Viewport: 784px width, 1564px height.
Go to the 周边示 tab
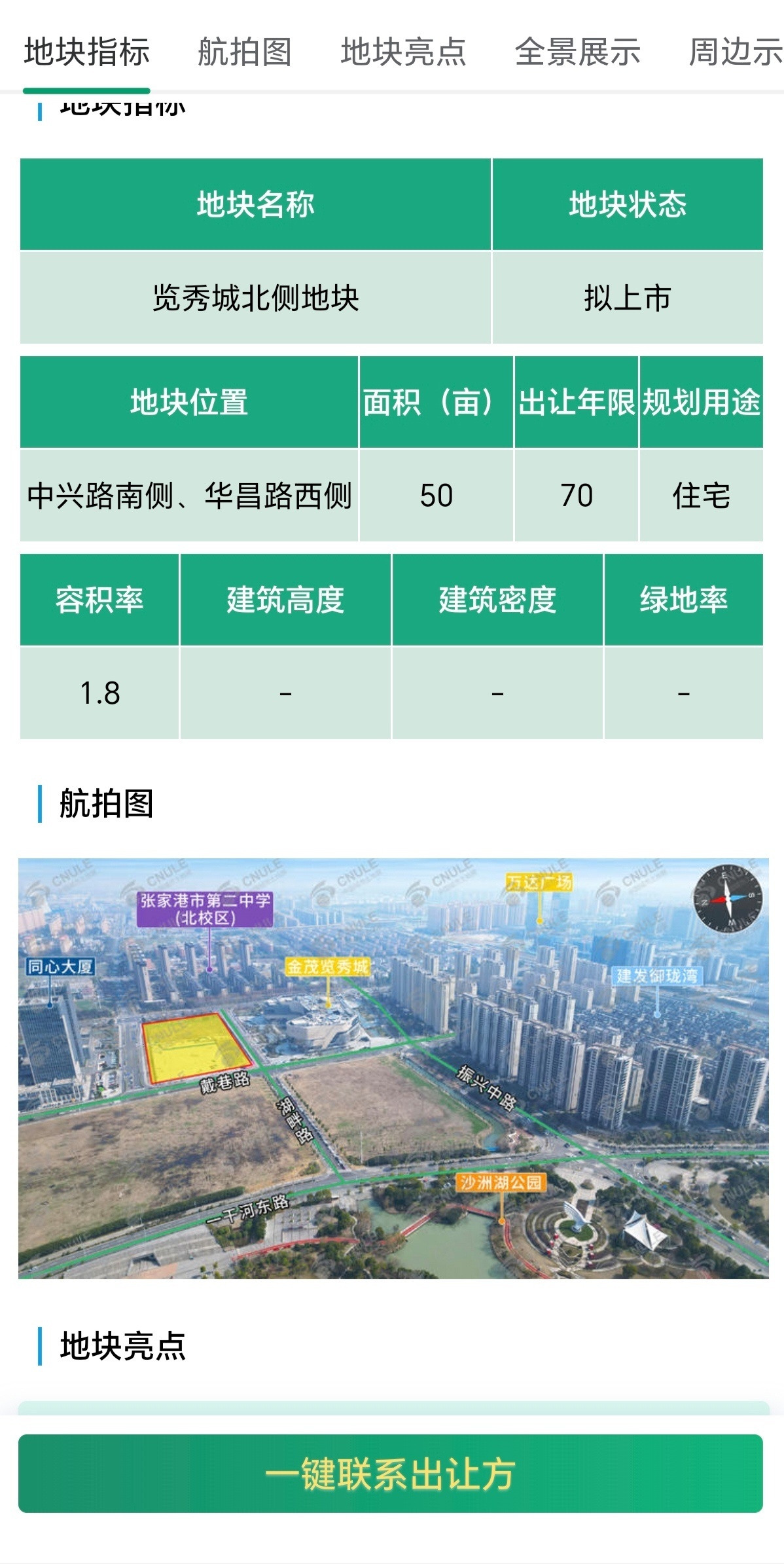[x=736, y=52]
